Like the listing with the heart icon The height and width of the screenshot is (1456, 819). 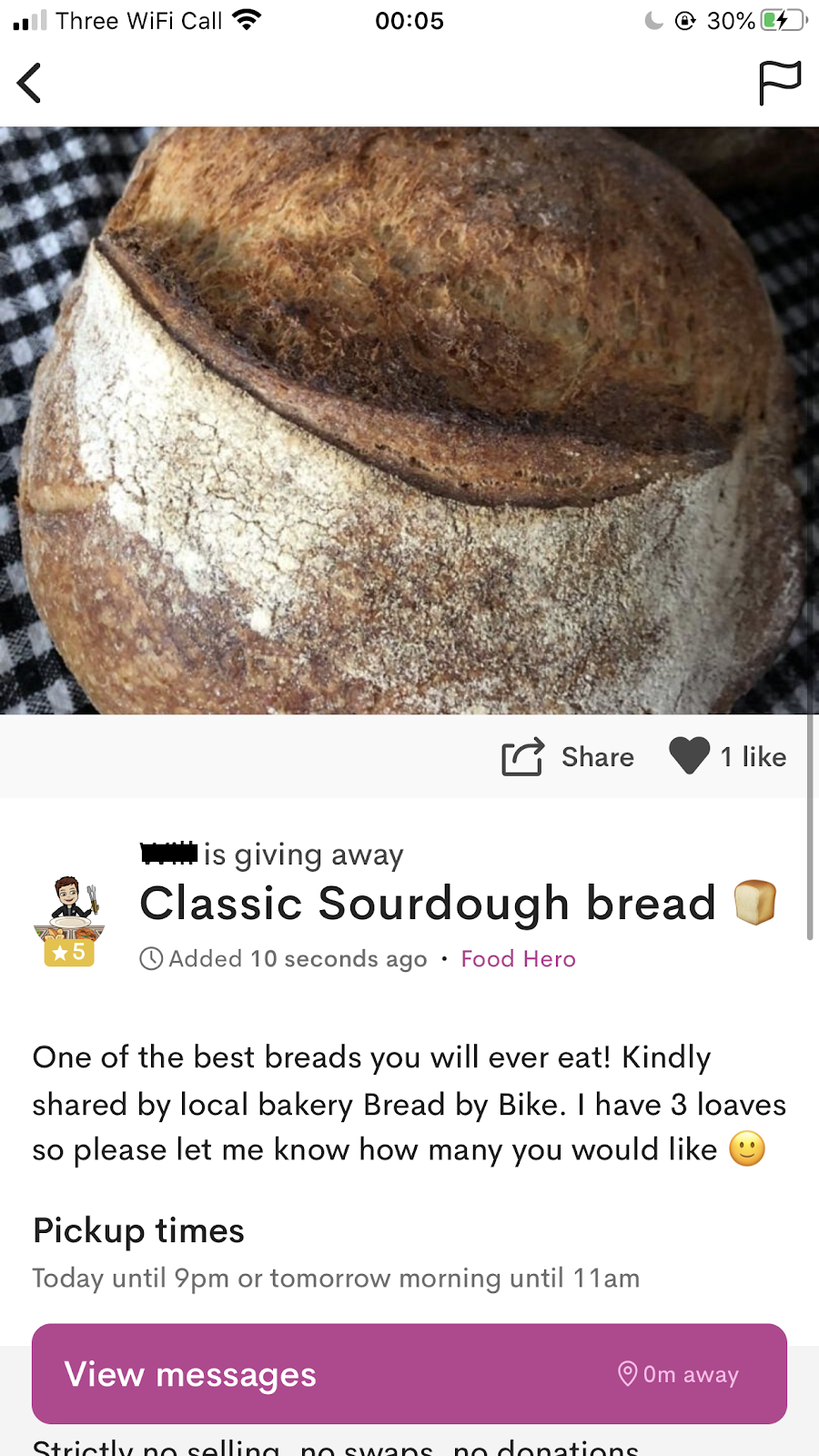[x=690, y=756]
